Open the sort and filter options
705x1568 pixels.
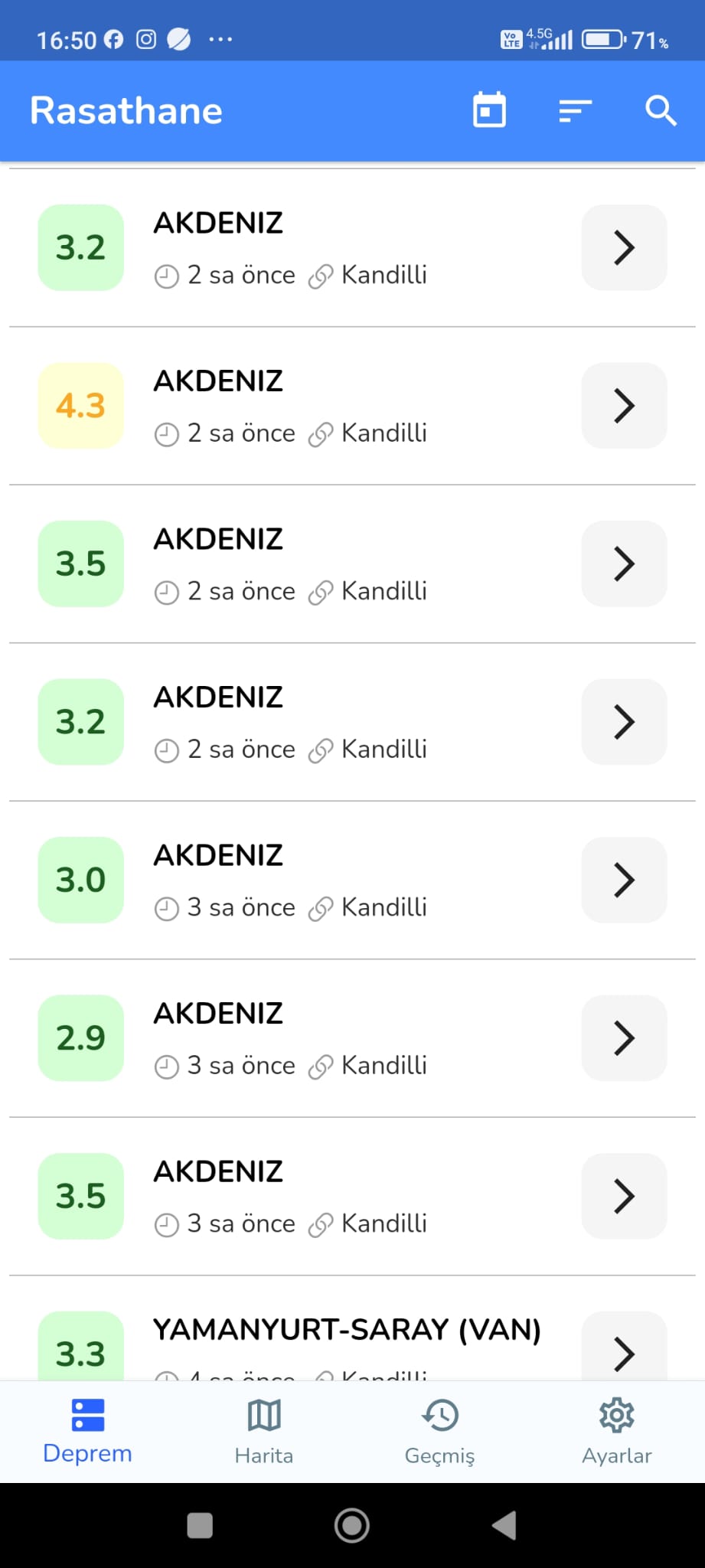[575, 110]
